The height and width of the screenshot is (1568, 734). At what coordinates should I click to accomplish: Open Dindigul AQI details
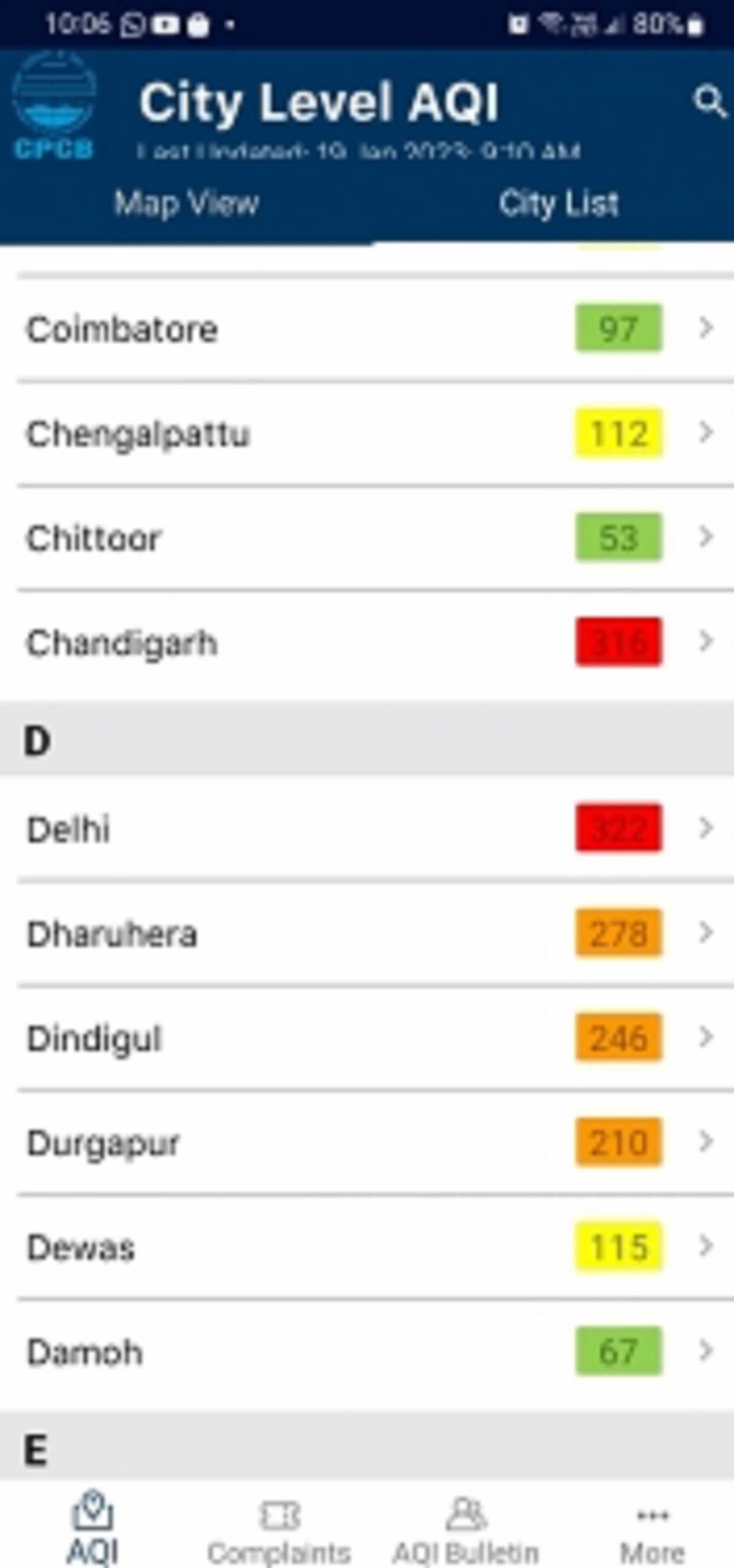coord(367,1038)
